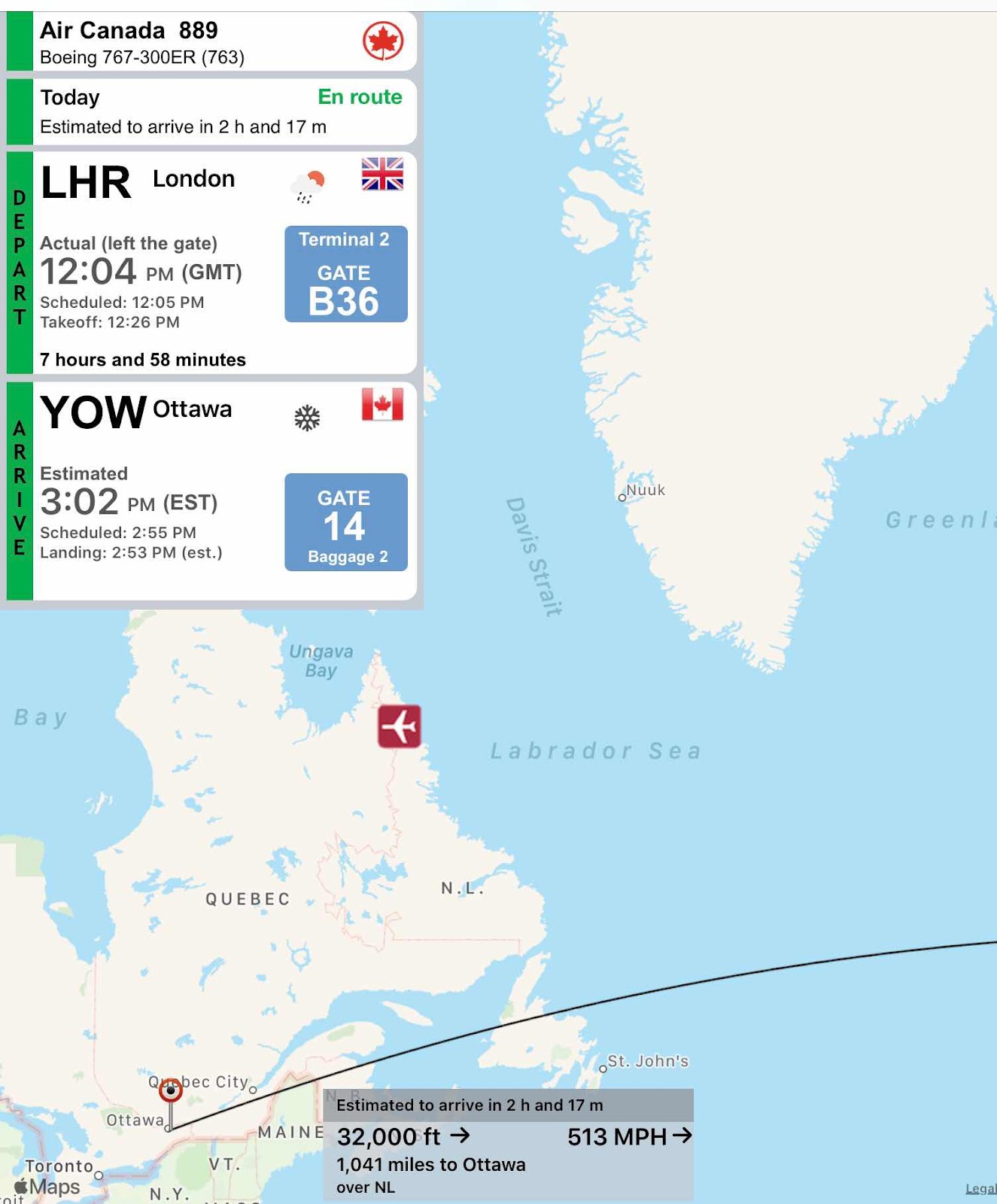
Task: Select the Ottawa destination pin on map
Action: click(171, 1090)
